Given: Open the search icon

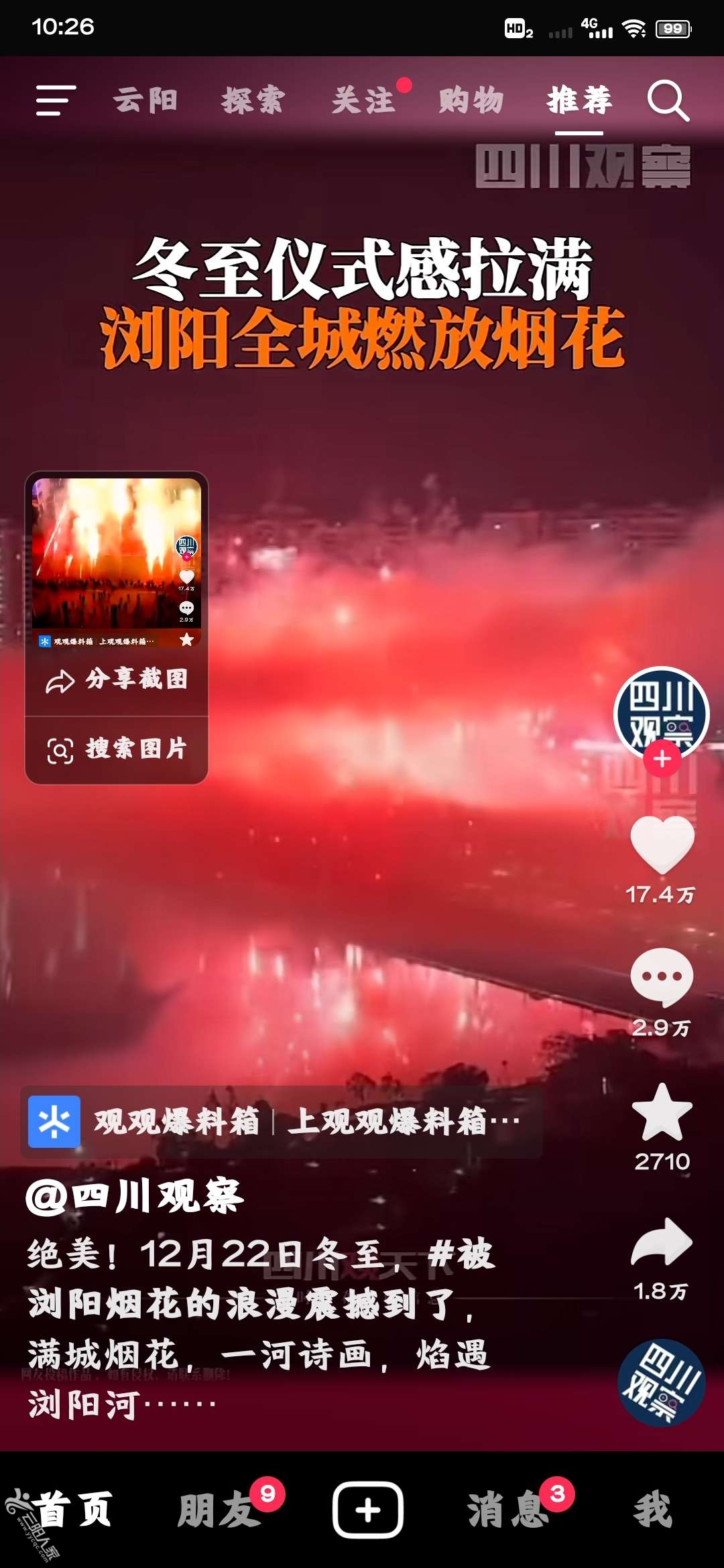Looking at the screenshot, I should coord(668,101).
